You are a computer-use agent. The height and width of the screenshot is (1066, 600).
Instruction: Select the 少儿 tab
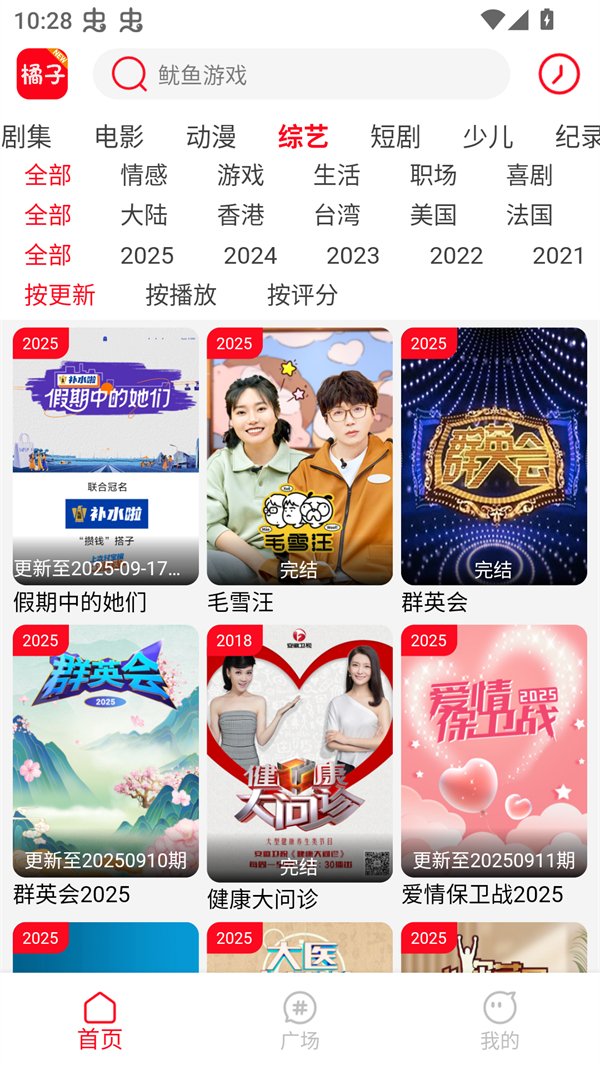(x=487, y=136)
